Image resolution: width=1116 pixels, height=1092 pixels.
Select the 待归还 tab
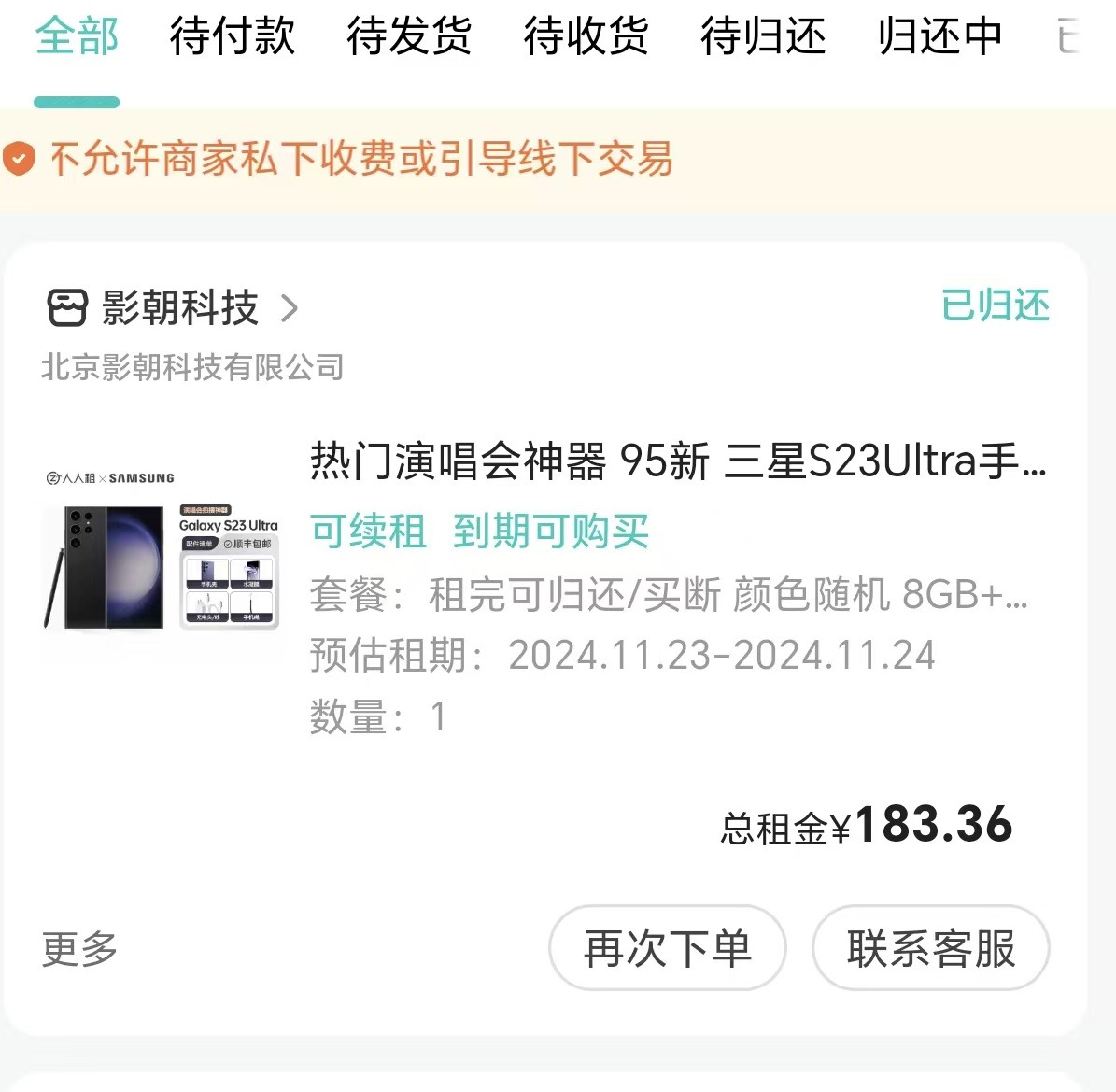pyautogui.click(x=763, y=37)
